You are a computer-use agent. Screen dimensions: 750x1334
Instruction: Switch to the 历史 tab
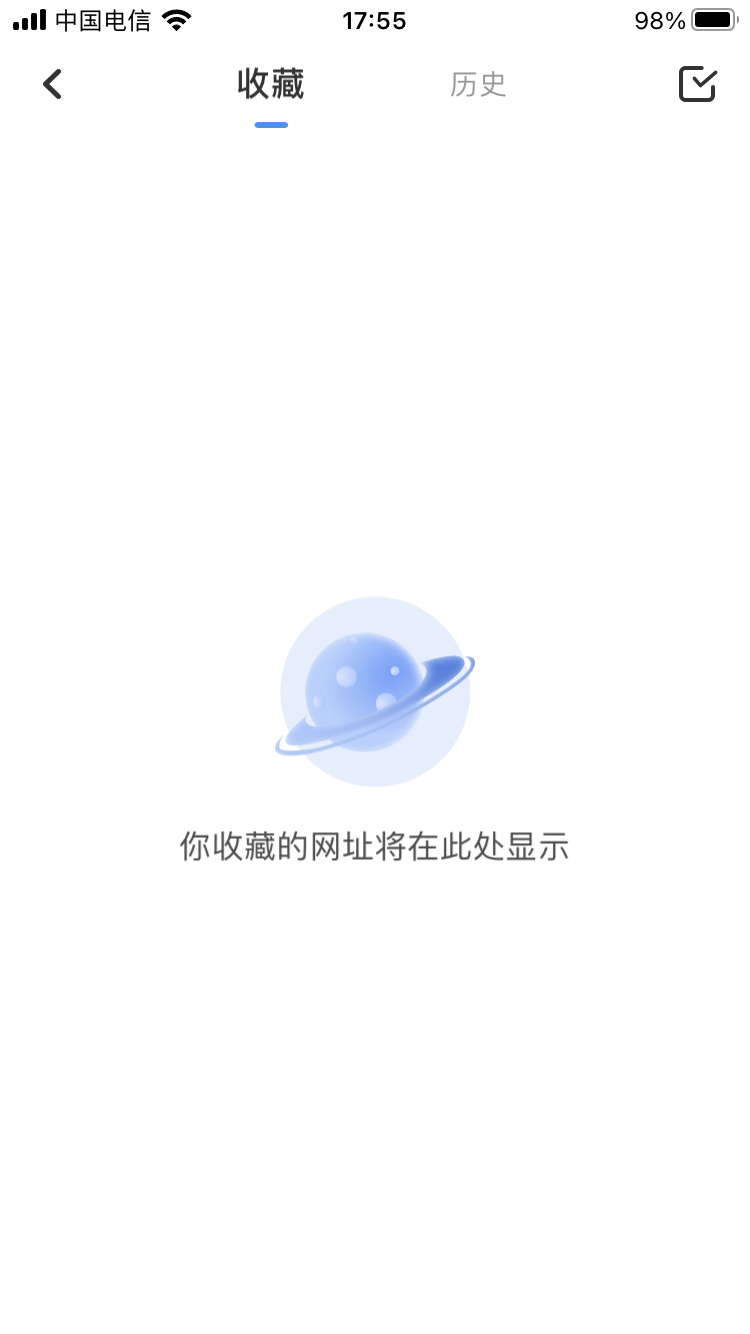(478, 85)
